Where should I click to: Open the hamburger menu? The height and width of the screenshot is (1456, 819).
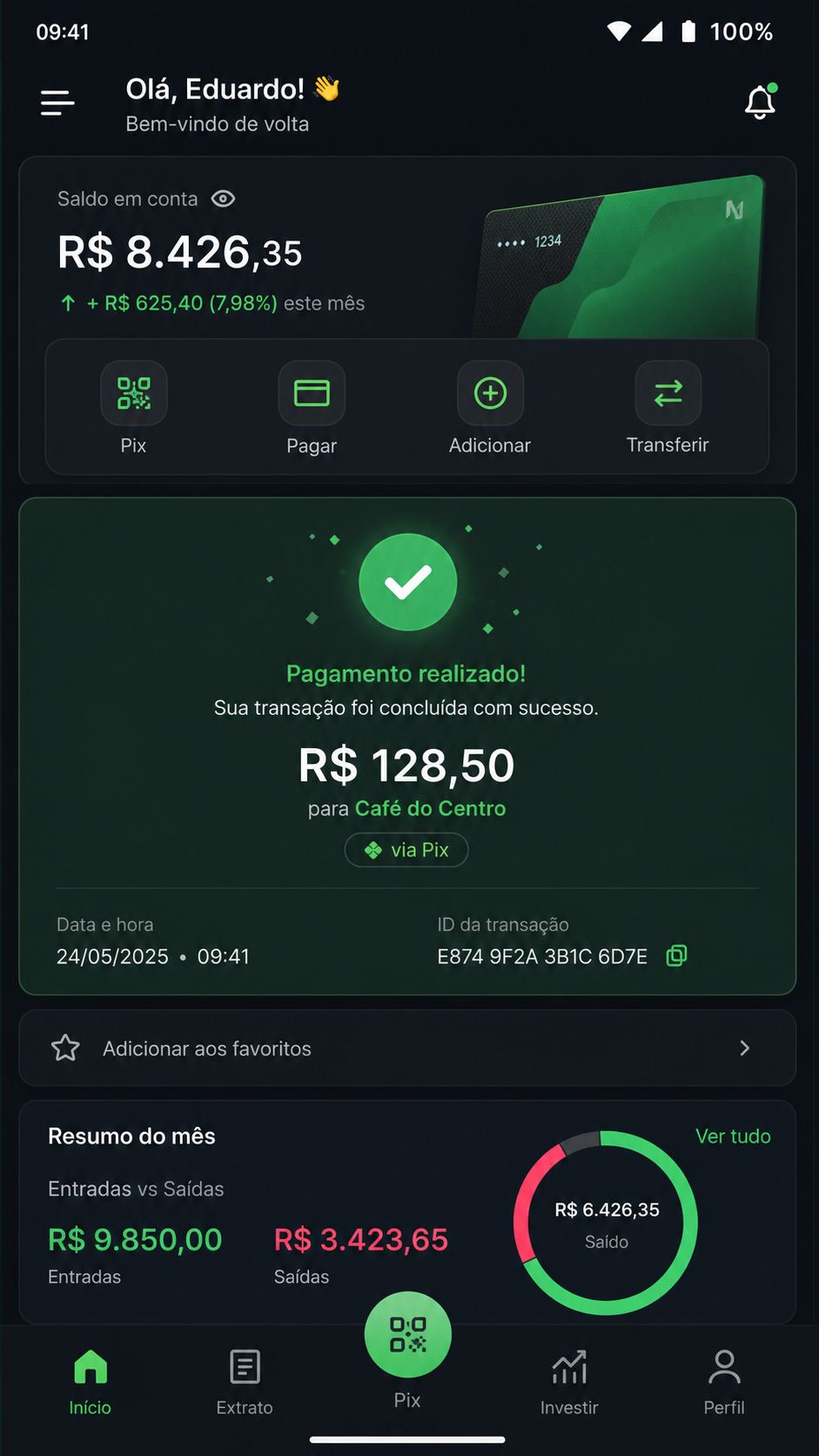click(x=57, y=103)
